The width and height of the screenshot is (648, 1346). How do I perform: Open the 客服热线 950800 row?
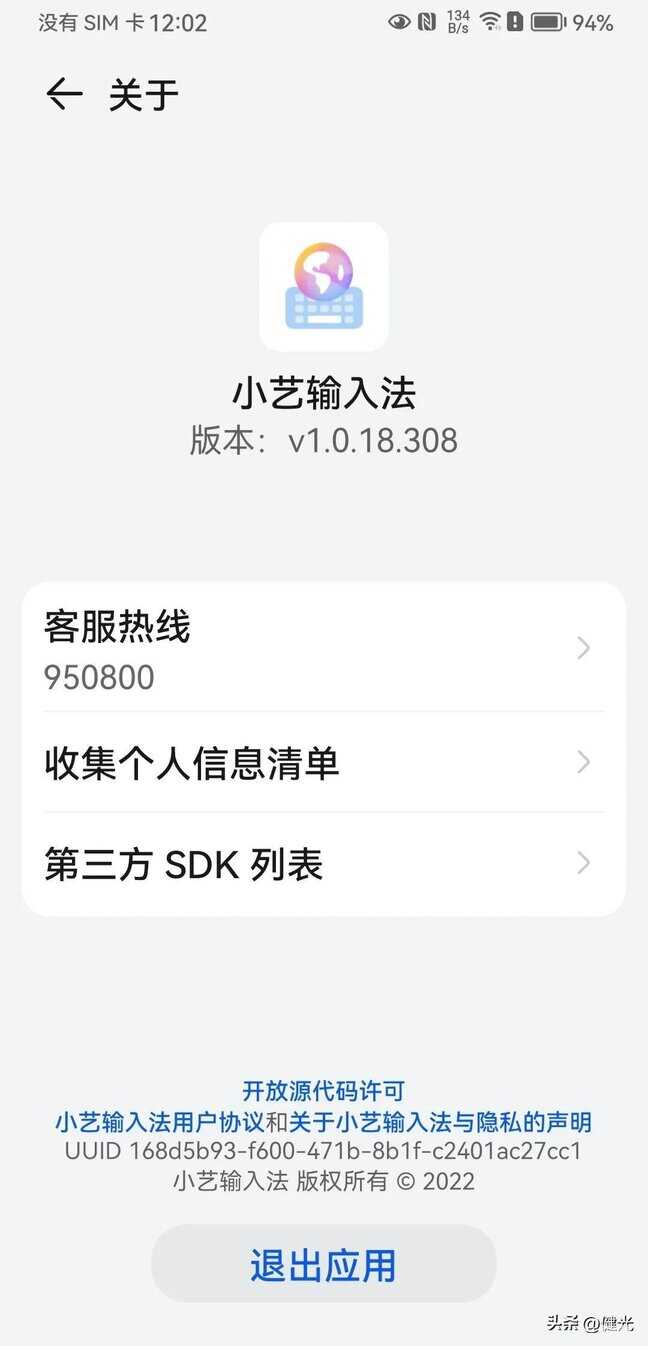tap(323, 650)
